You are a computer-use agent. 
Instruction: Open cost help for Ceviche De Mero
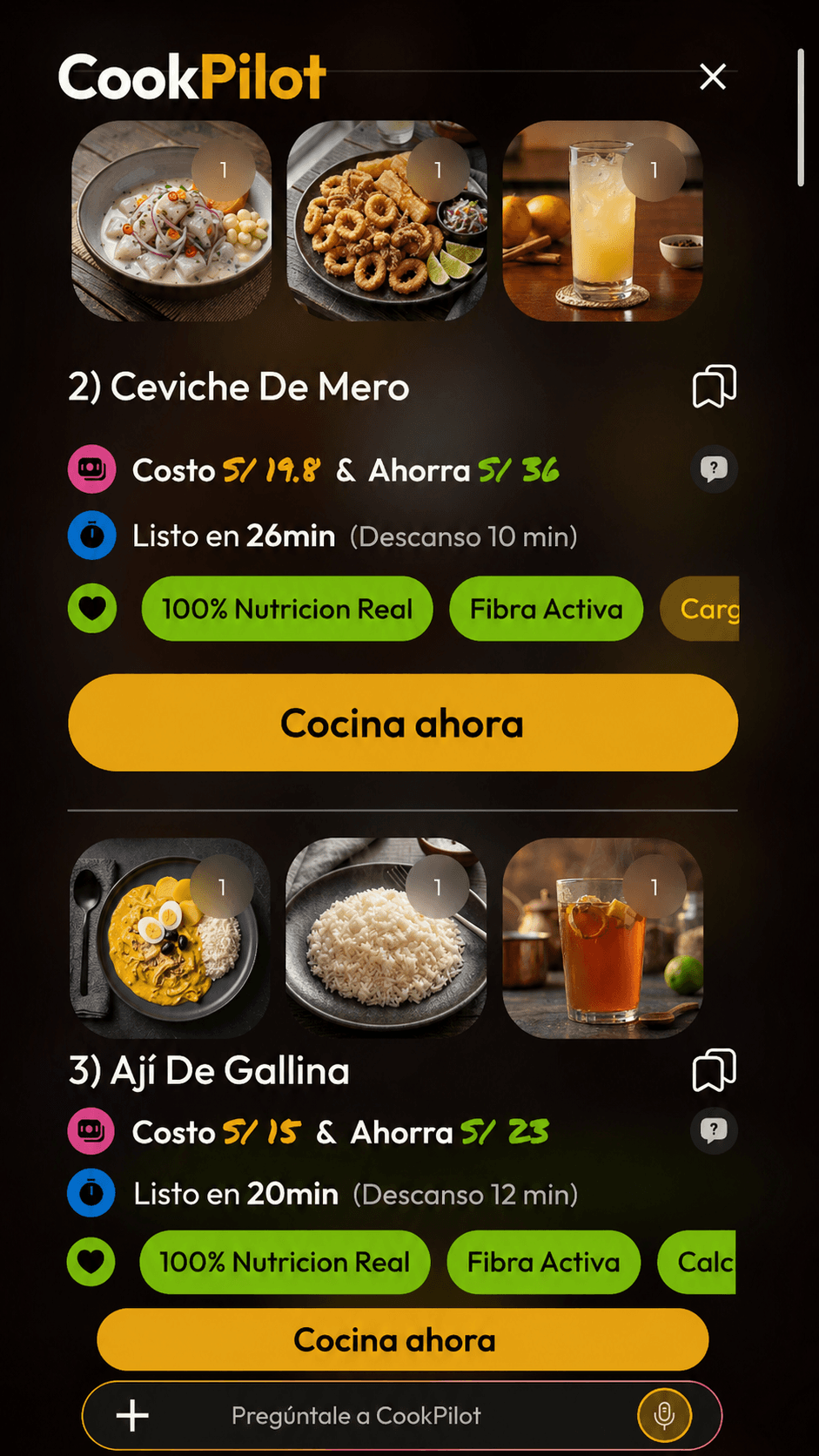pos(714,469)
